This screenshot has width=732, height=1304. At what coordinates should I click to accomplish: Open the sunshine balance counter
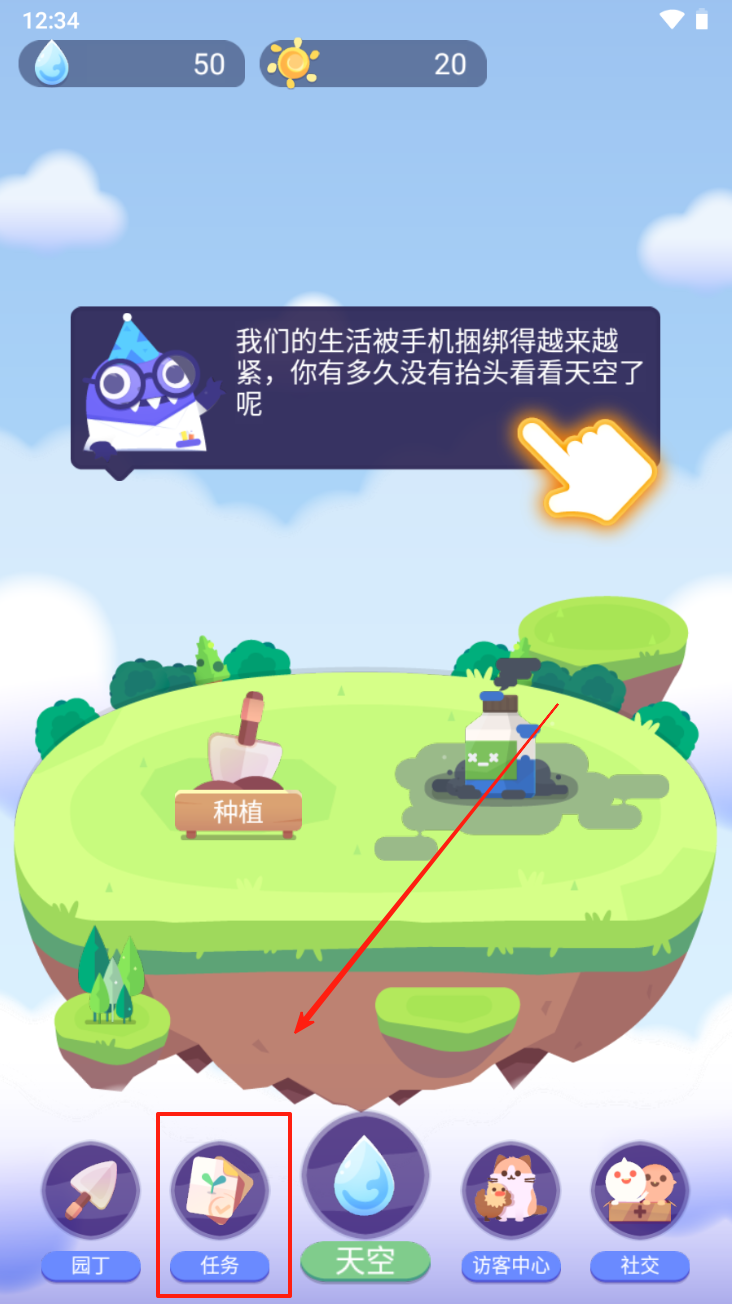pyautogui.click(x=373, y=64)
